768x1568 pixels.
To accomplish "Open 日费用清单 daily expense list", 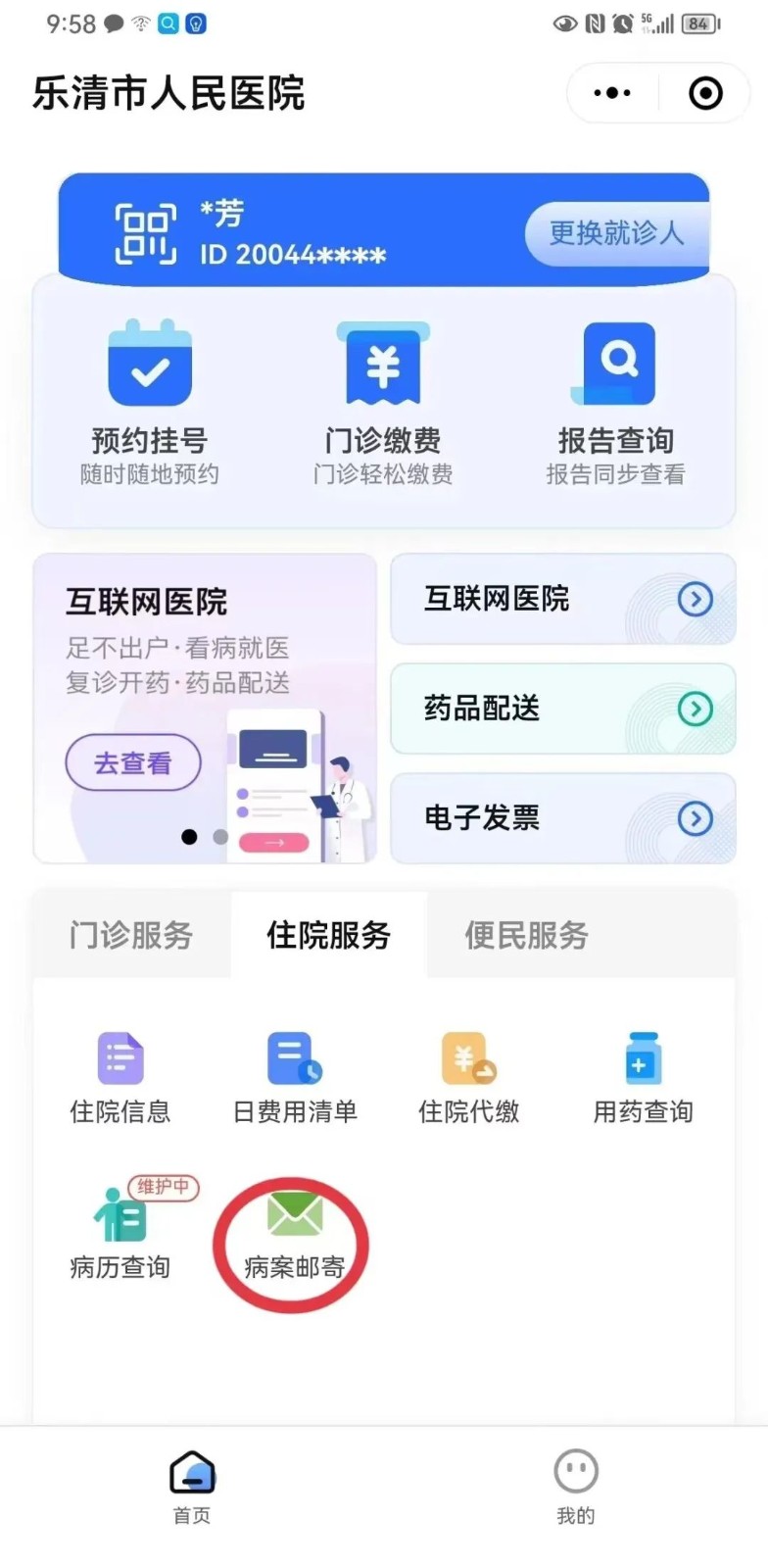I will tap(295, 1078).
